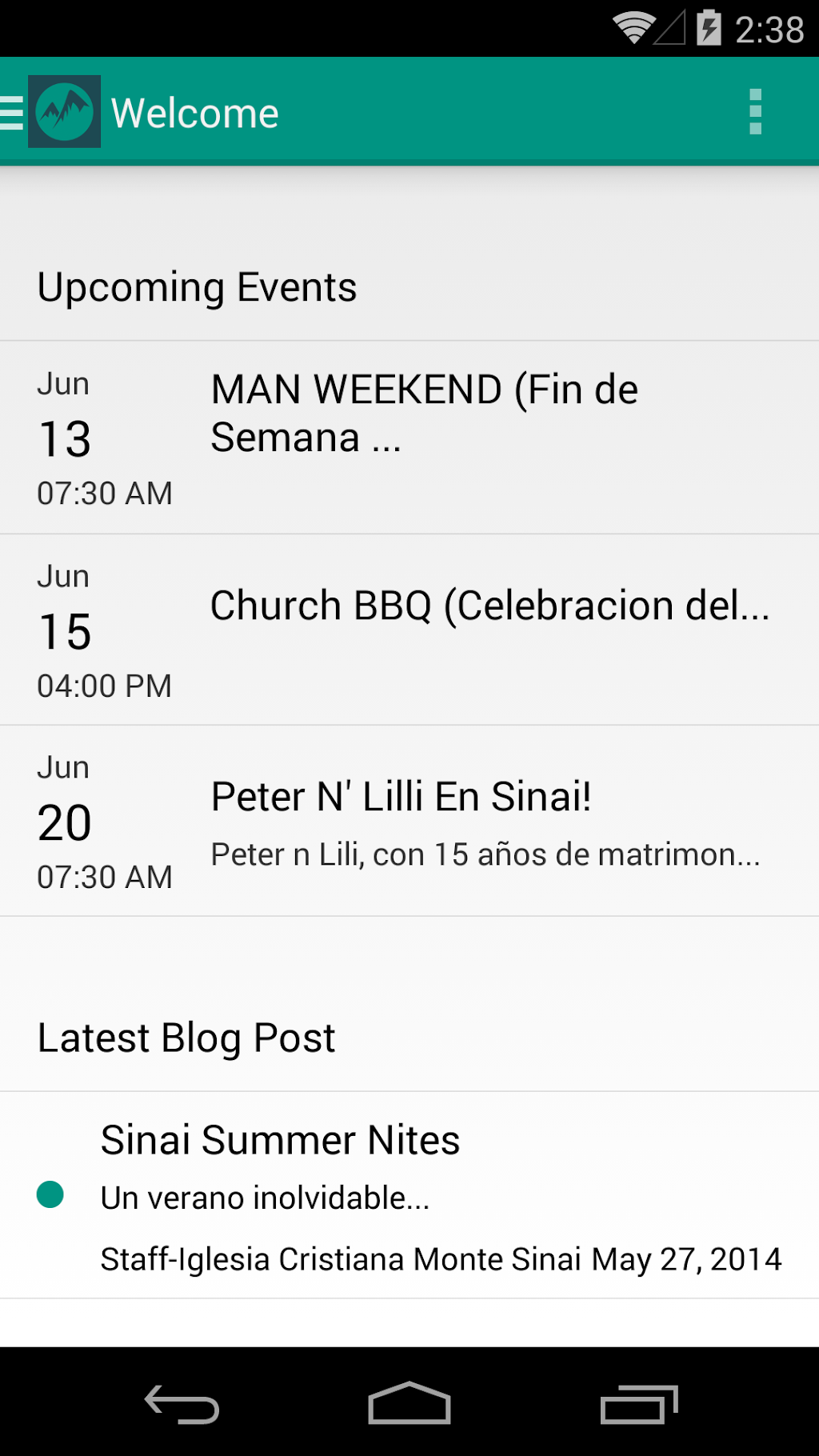Go to the device home screen
The width and height of the screenshot is (819, 1456).
coord(409,1404)
